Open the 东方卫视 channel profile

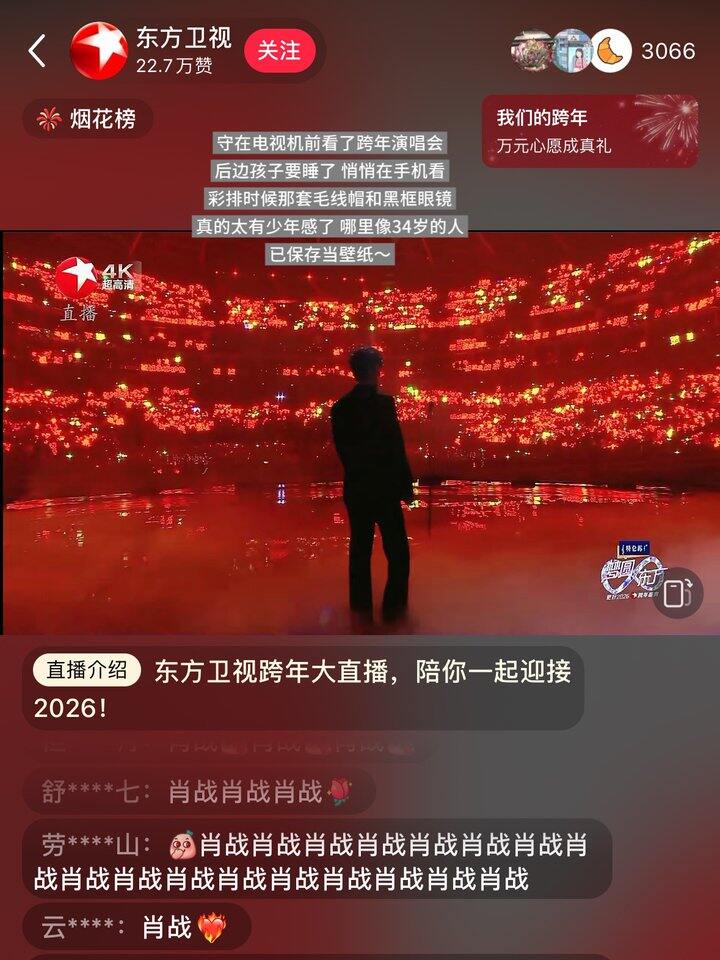pos(99,51)
